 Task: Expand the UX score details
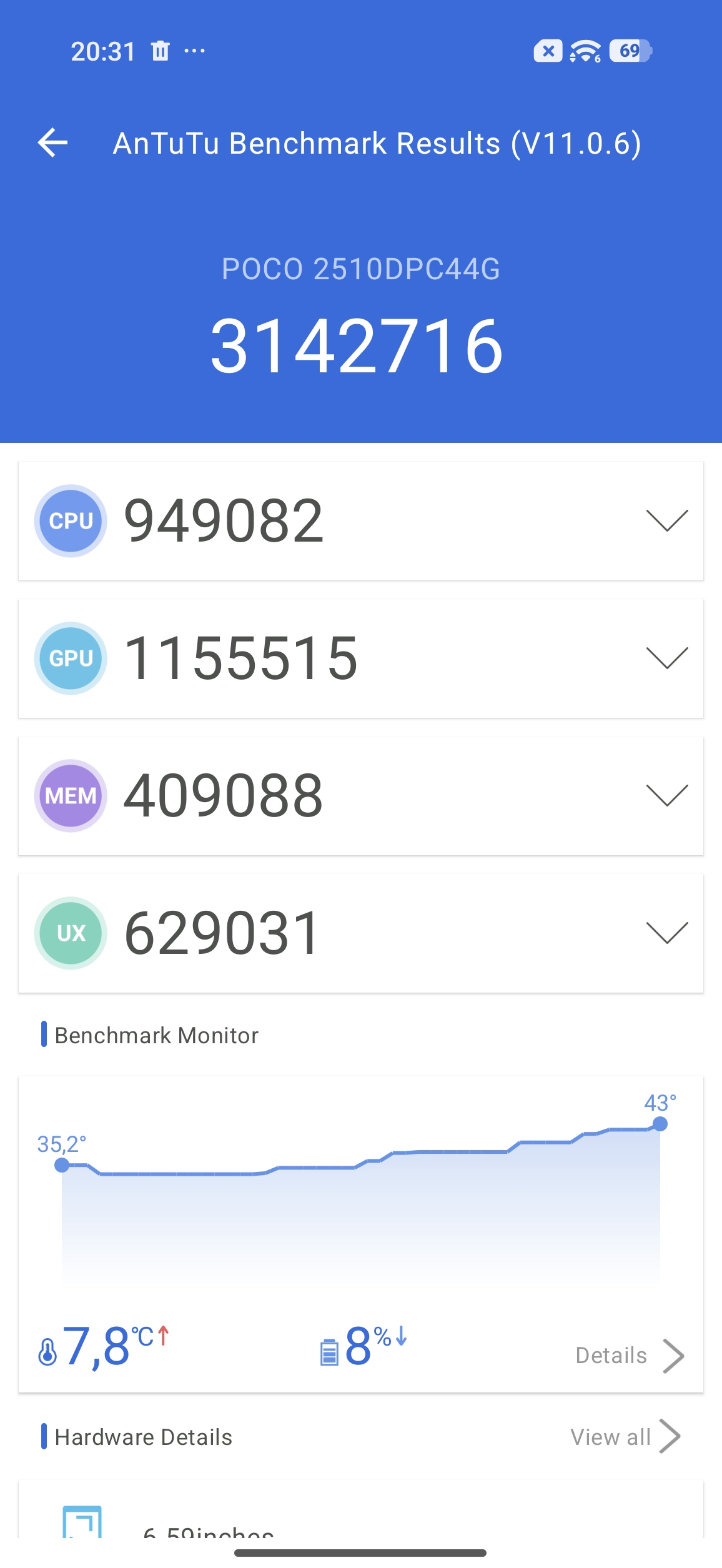point(666,933)
